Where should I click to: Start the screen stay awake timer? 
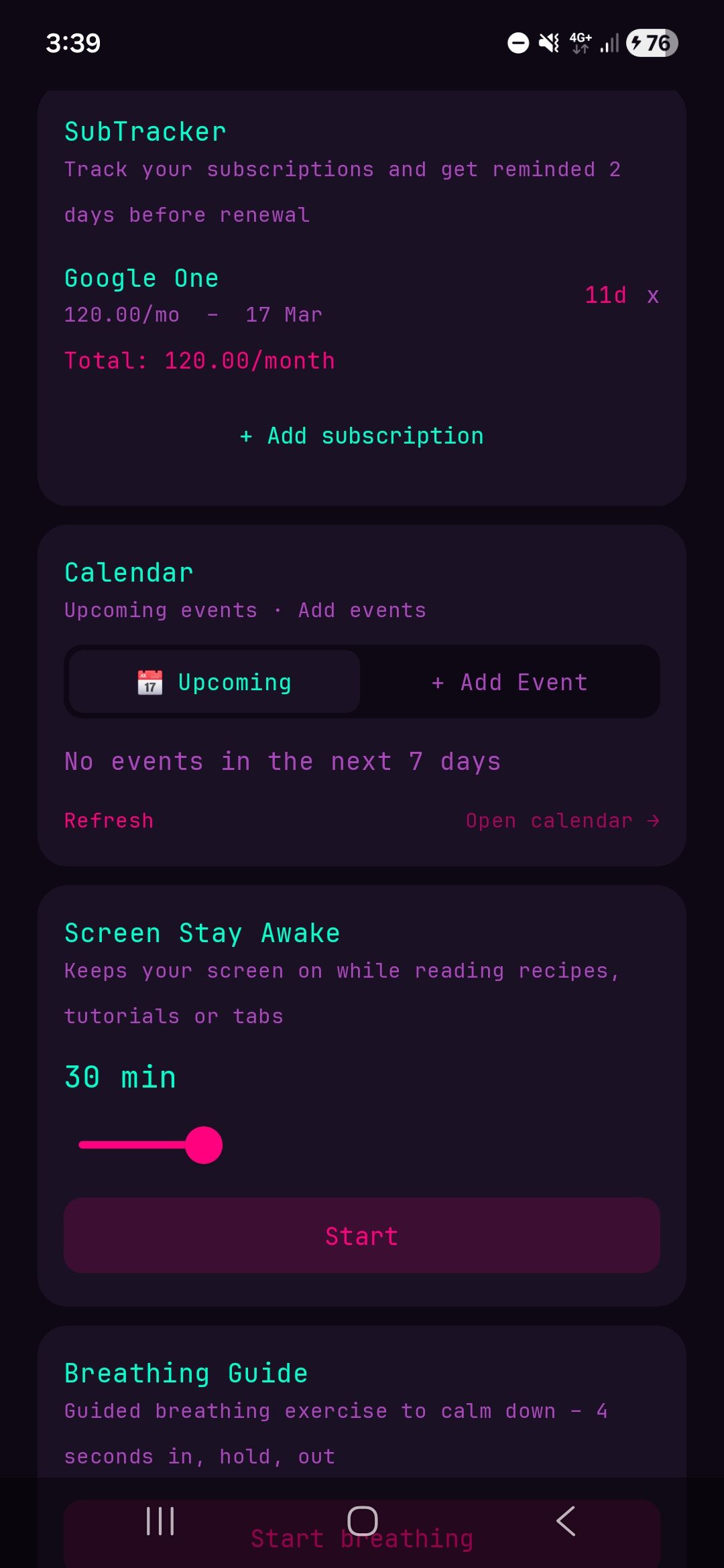[x=362, y=1236]
